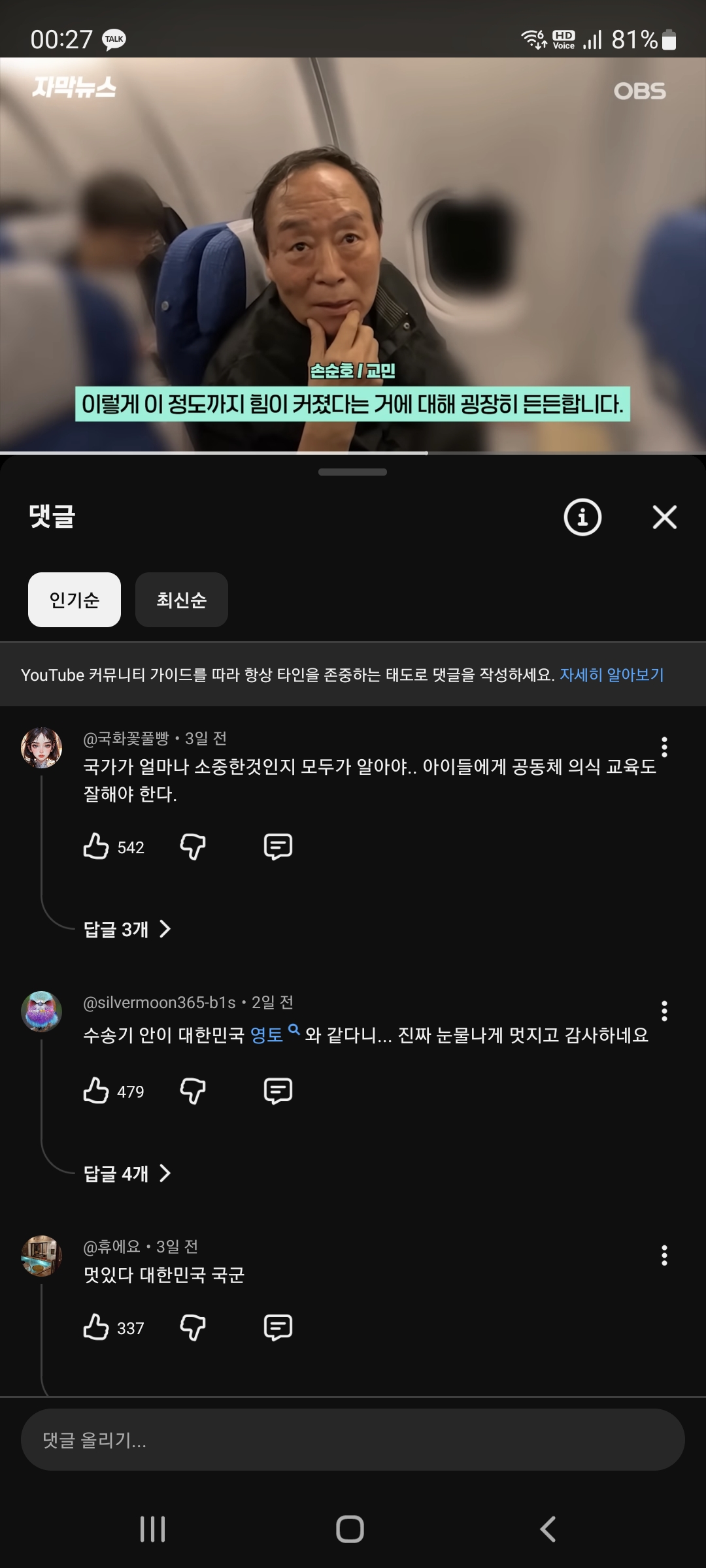This screenshot has height=1568, width=706.
Task: Expand 답글 3개 replies
Action: coord(127,929)
